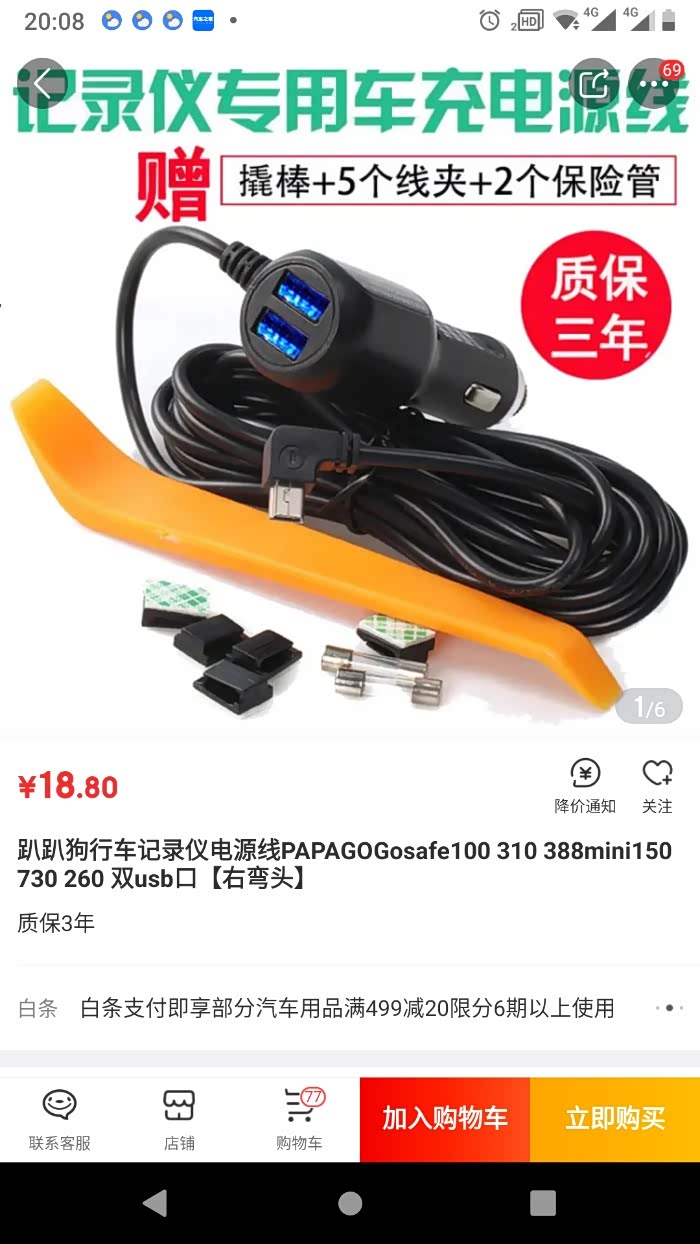Open the product photo in full view
This screenshot has height=1244, width=700.
coord(350,390)
